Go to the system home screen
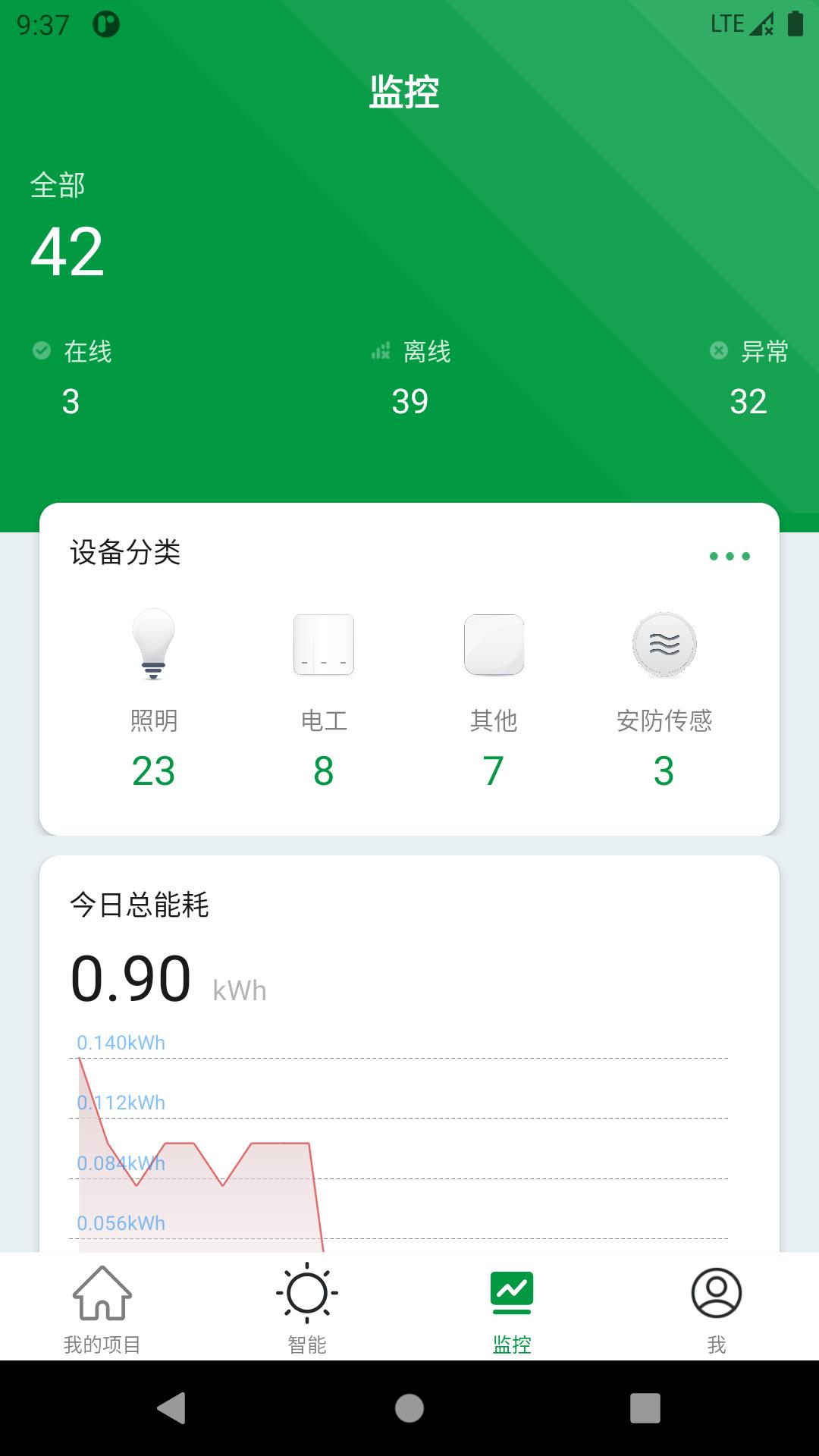The height and width of the screenshot is (1456, 819). [x=409, y=1408]
